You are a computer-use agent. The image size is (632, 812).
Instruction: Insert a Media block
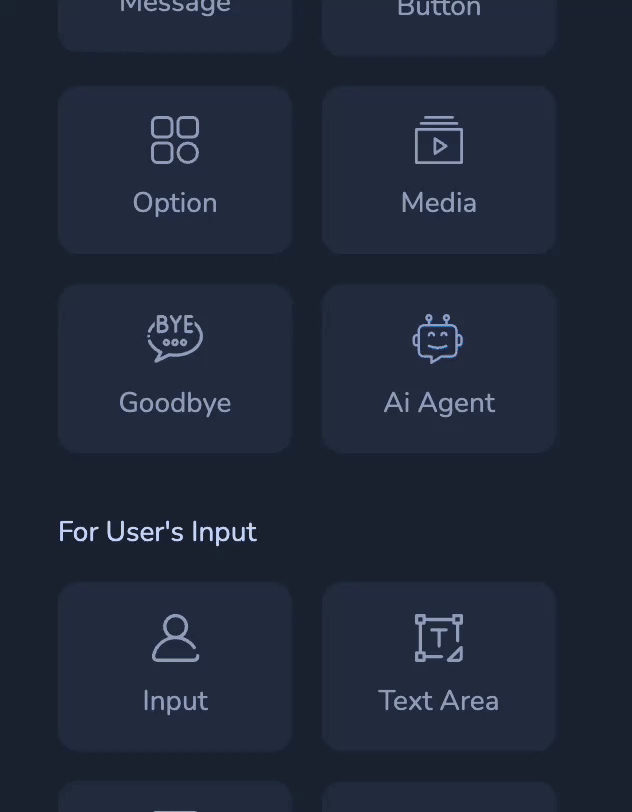438,169
